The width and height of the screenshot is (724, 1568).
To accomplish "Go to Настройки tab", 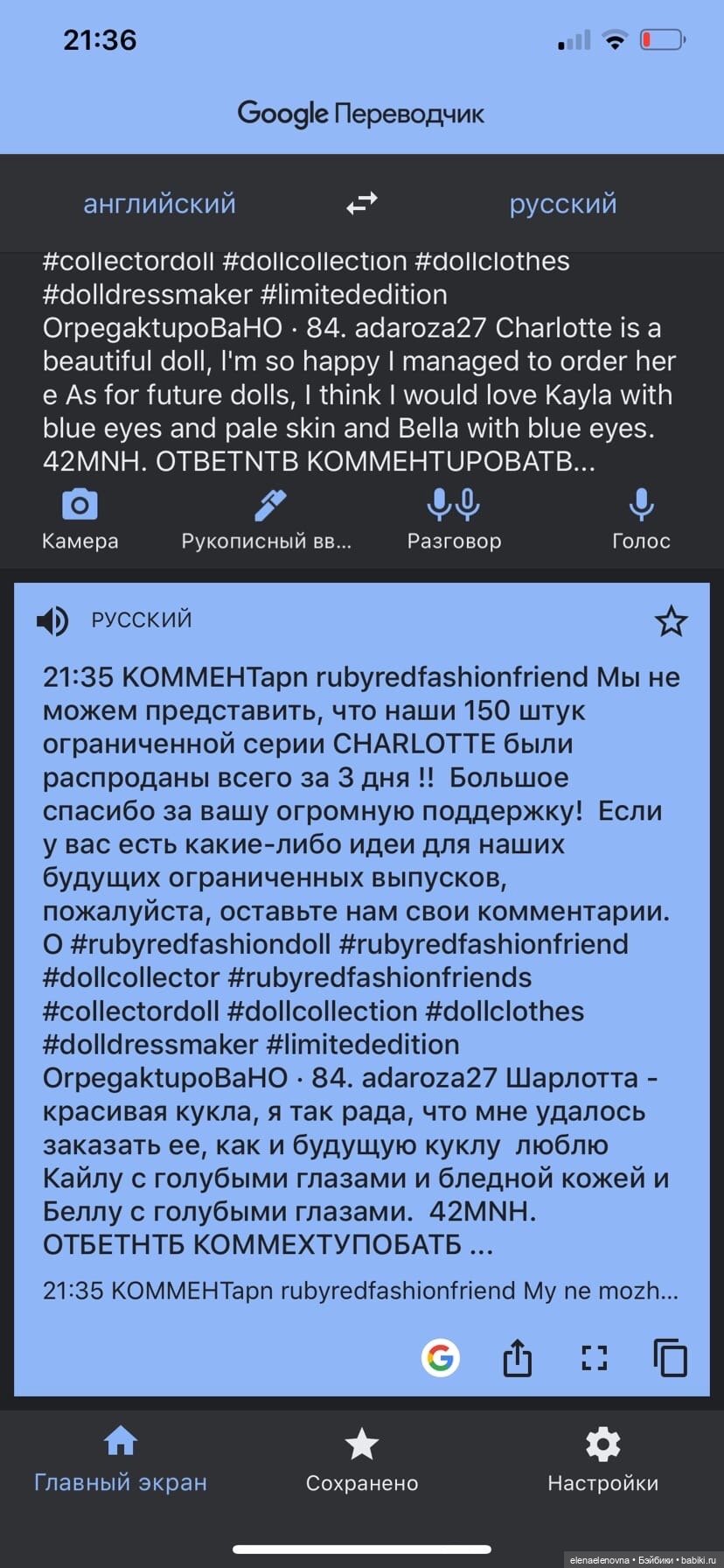I will pyautogui.click(x=602, y=1459).
